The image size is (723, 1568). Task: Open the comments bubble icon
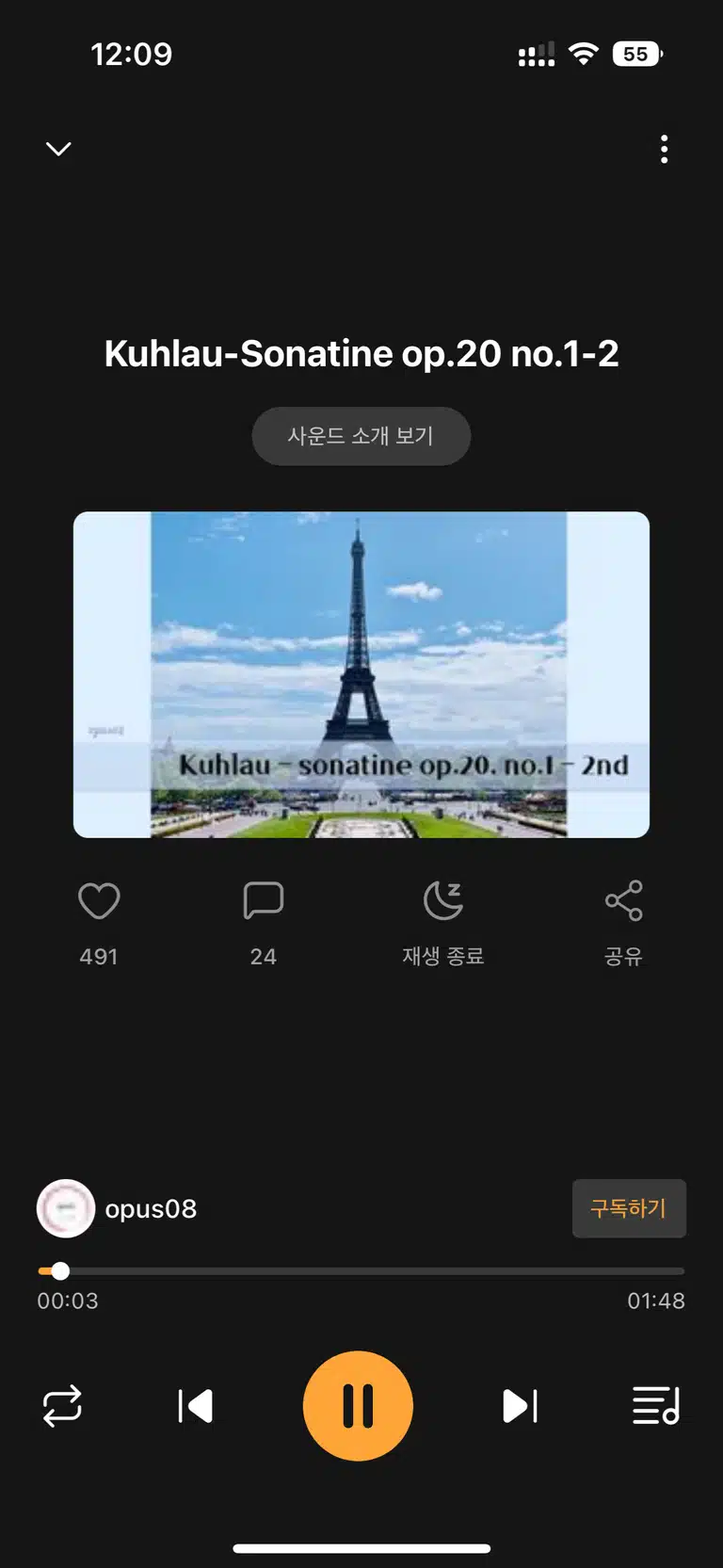[x=263, y=901]
